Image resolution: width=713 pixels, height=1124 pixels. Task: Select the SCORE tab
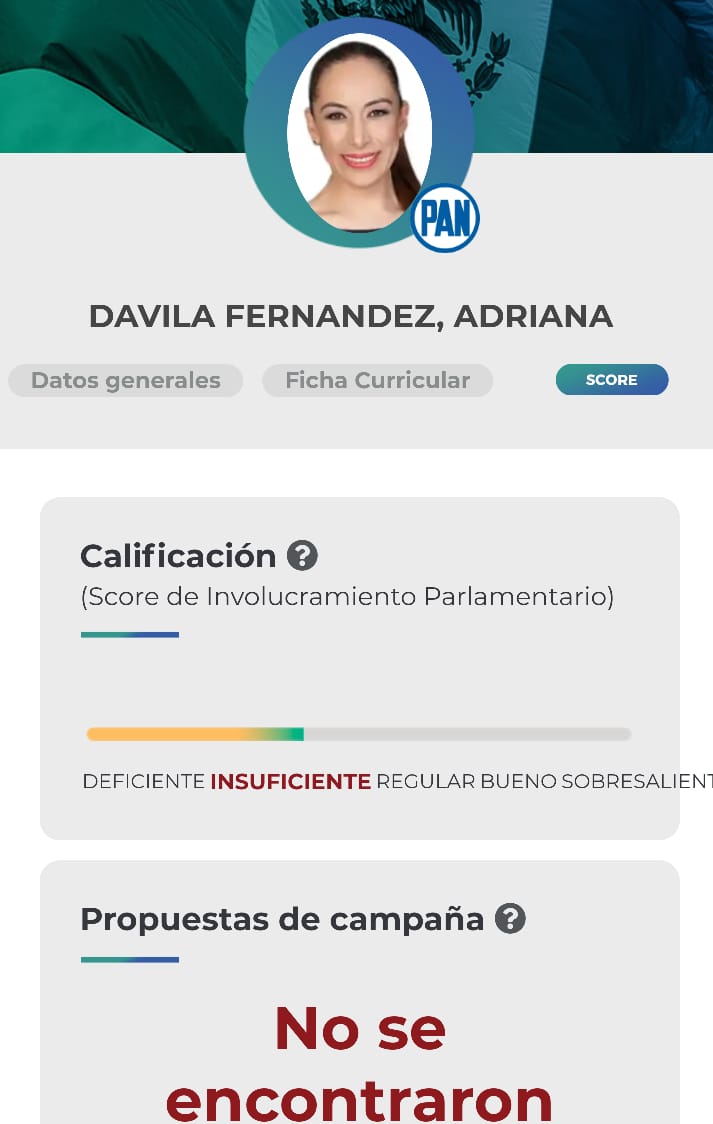[x=611, y=380]
